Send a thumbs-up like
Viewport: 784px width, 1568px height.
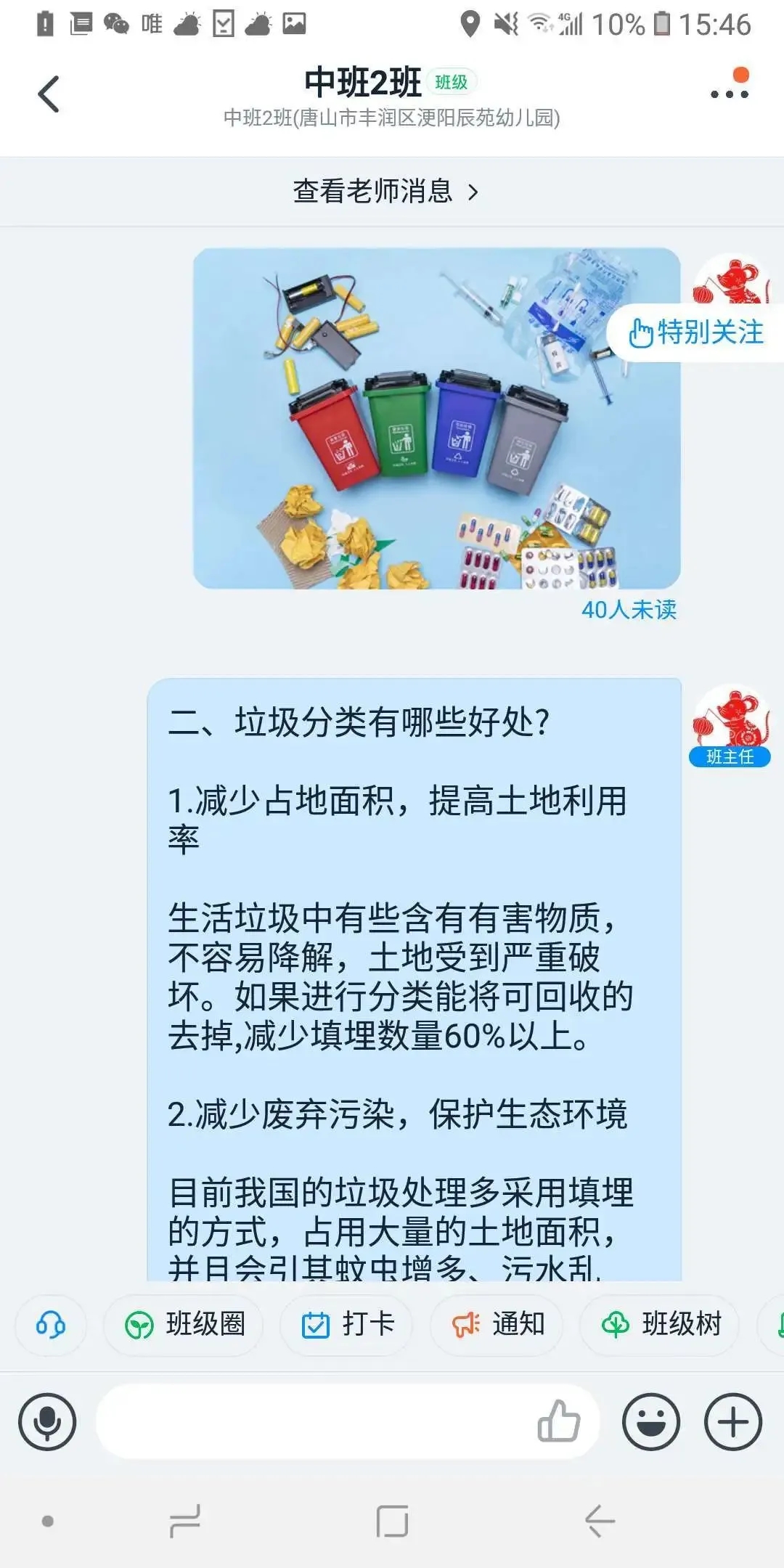(558, 1421)
